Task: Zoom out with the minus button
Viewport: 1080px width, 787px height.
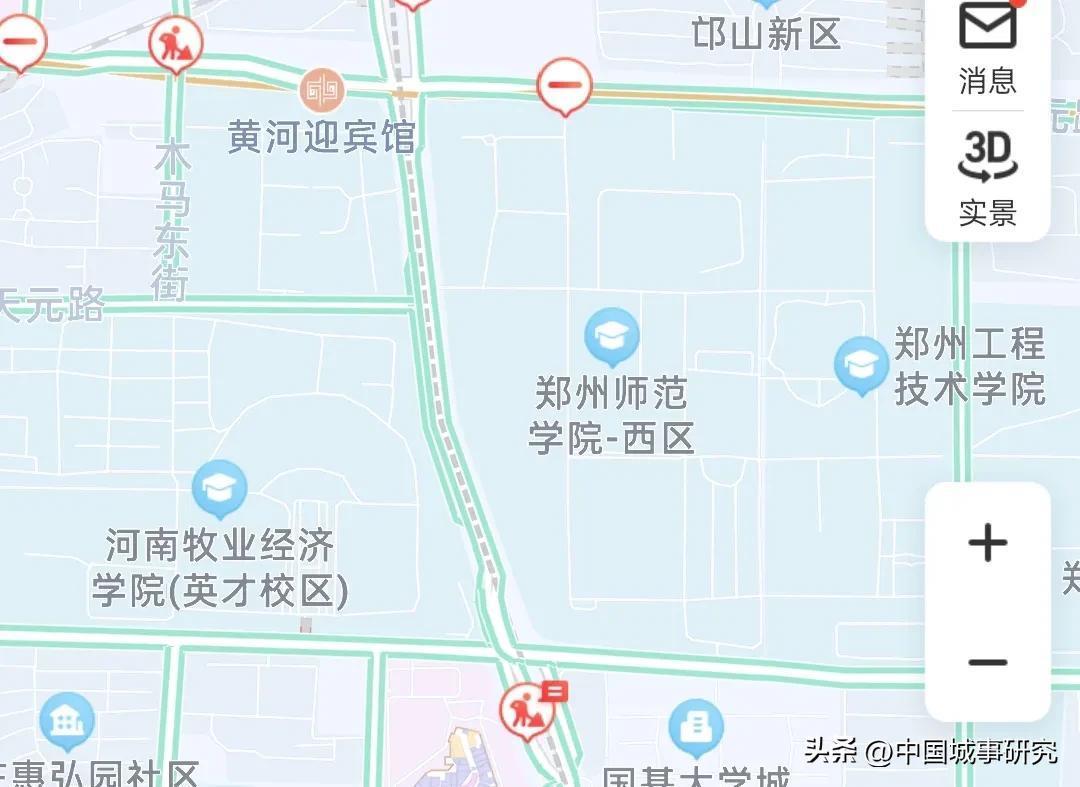Action: pos(987,661)
